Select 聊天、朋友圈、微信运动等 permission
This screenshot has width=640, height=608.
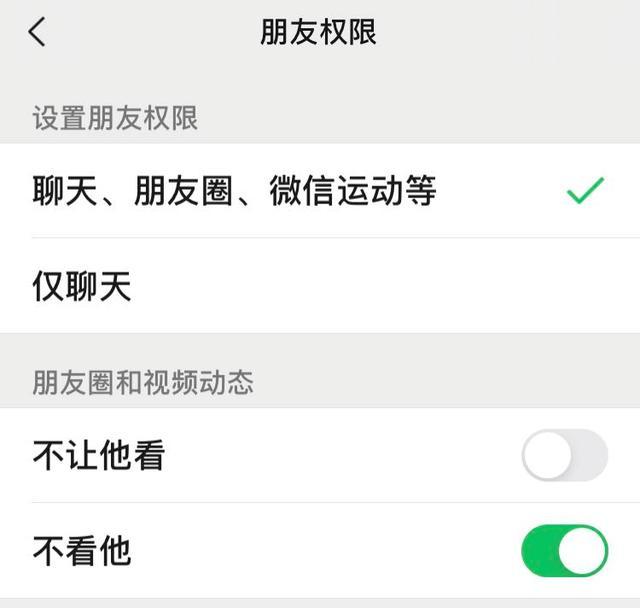[x=234, y=190]
